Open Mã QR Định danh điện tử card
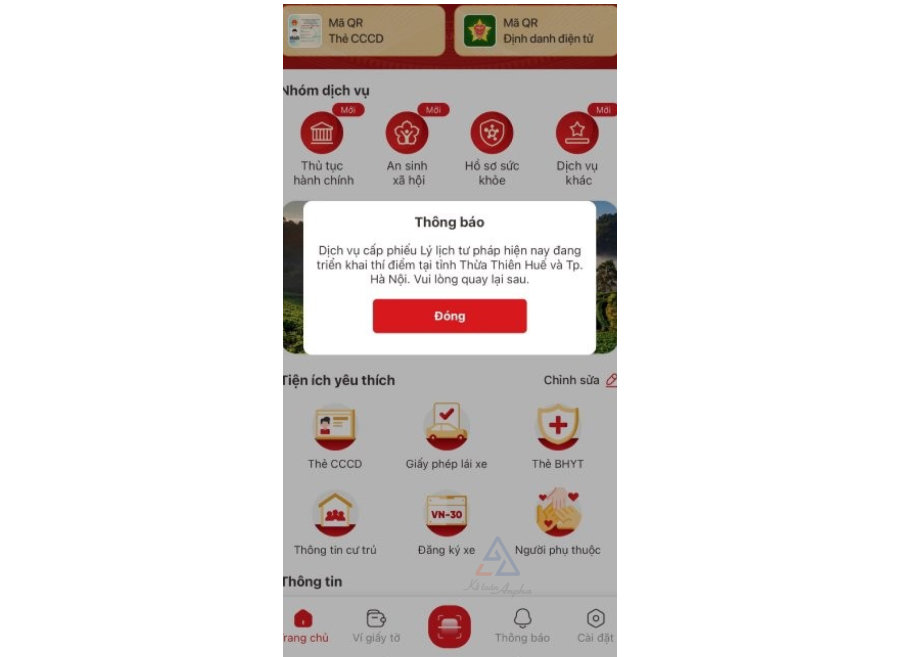The image size is (900, 657). pyautogui.click(x=535, y=31)
